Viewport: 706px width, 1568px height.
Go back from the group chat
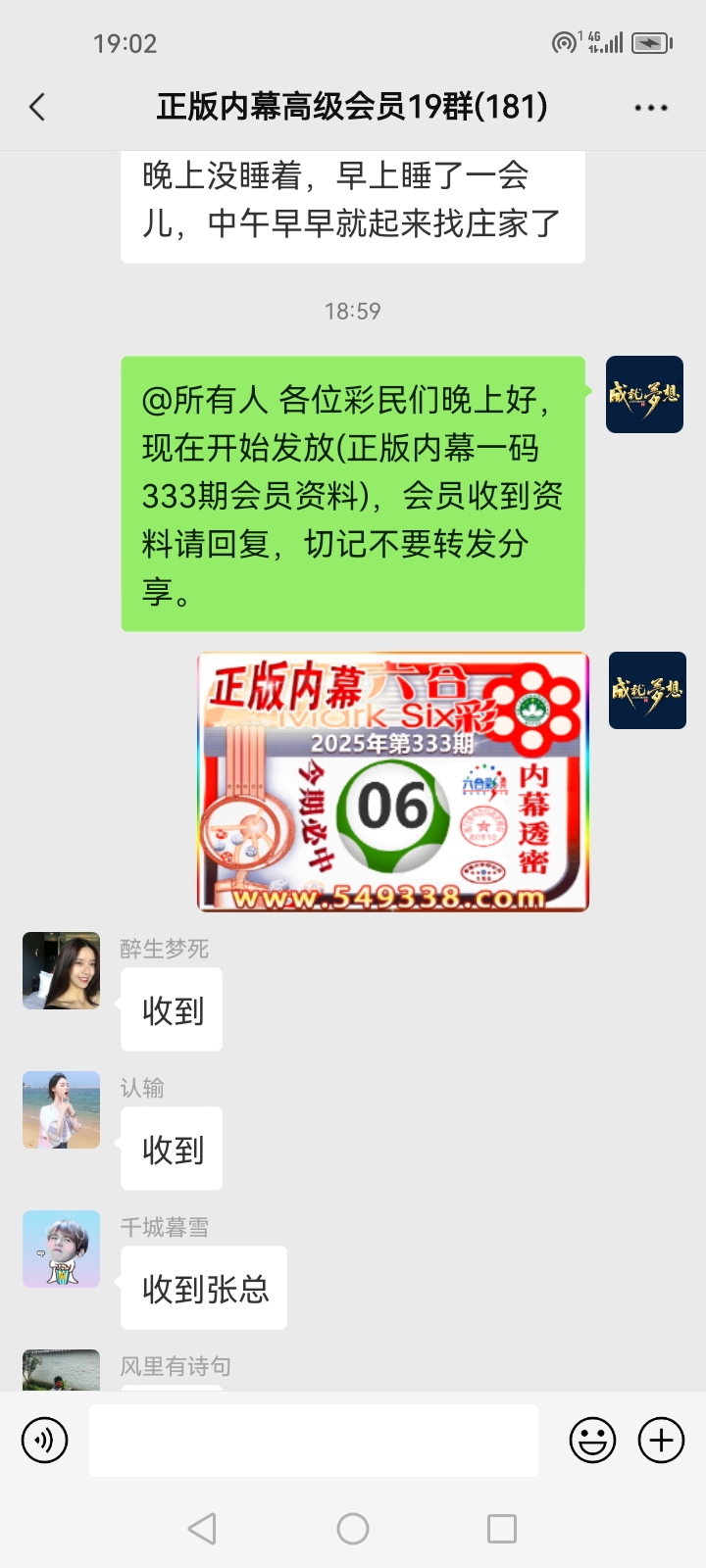(x=37, y=107)
